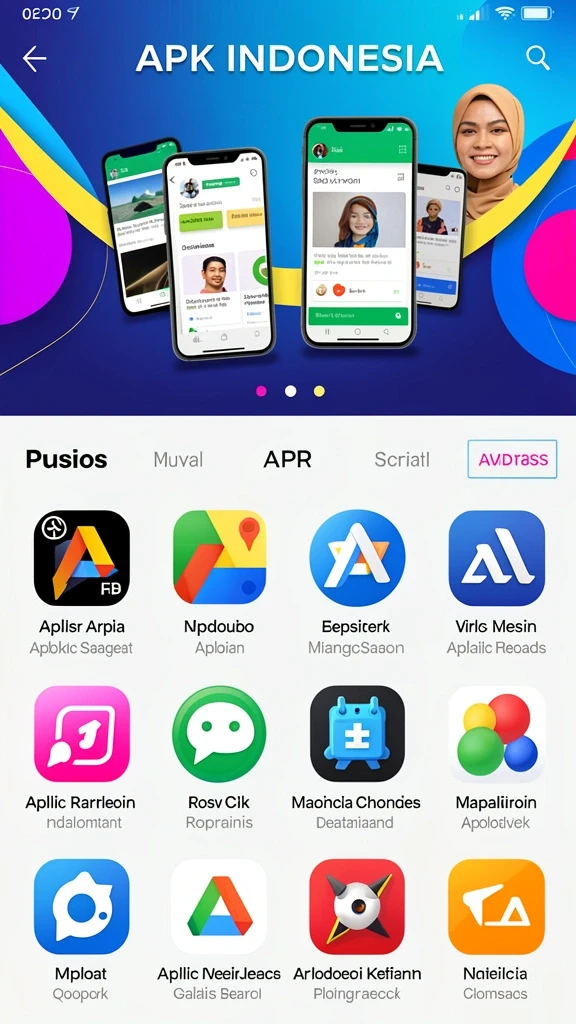
Task: Switch to the Muval tab
Action: coord(178,459)
